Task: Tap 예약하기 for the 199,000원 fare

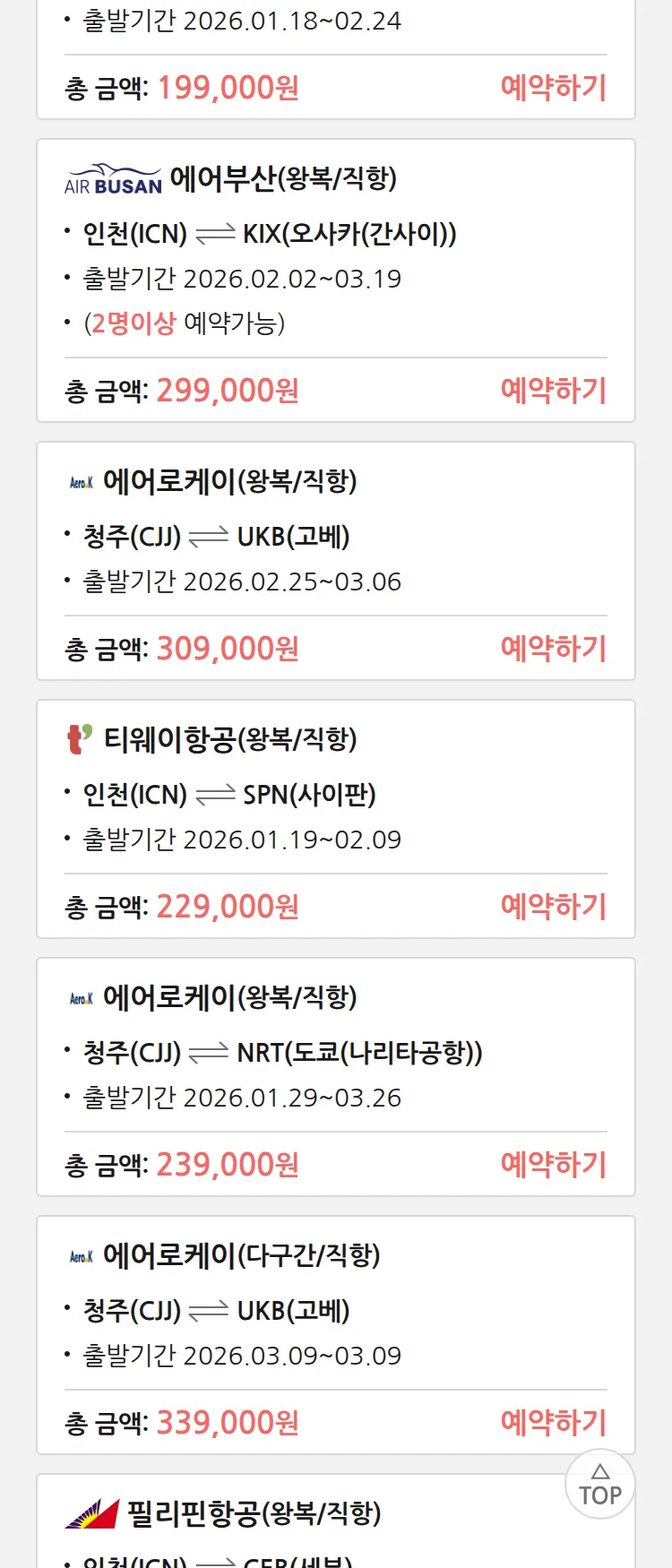Action: pyautogui.click(x=553, y=88)
